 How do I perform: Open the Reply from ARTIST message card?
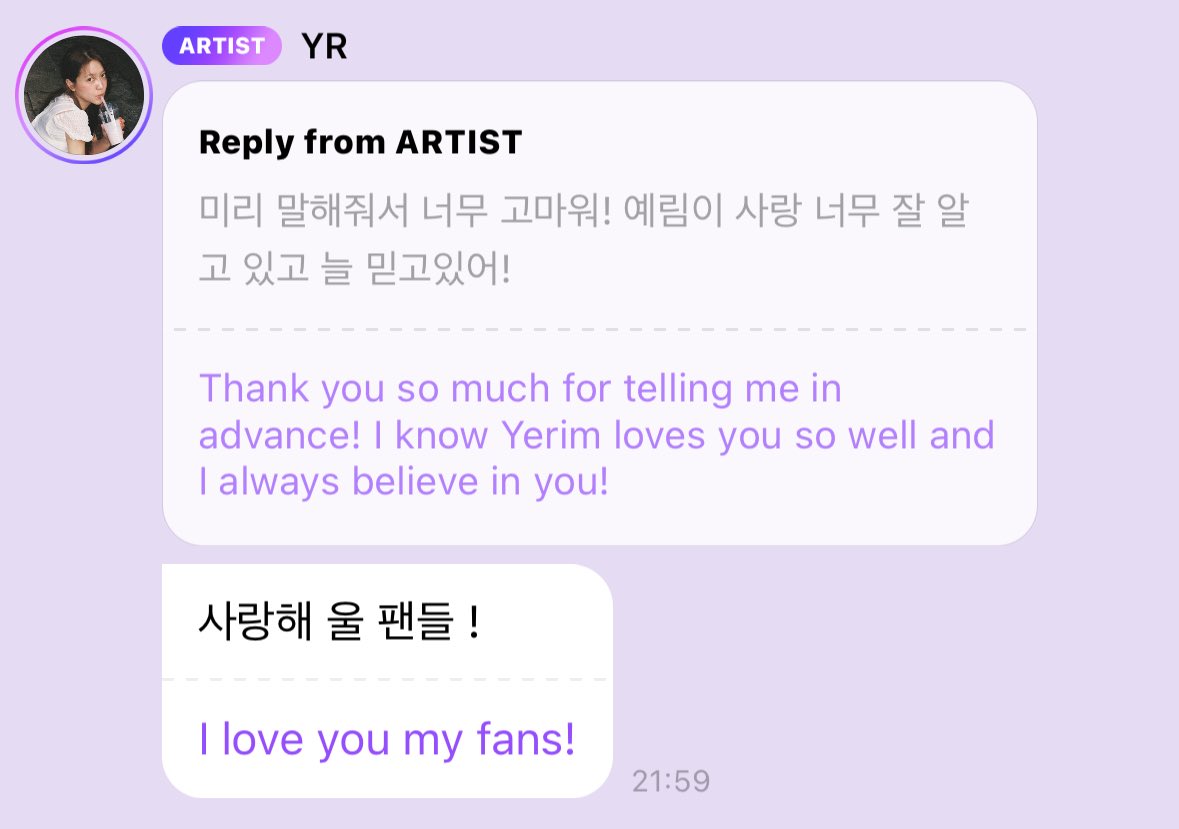coord(599,312)
